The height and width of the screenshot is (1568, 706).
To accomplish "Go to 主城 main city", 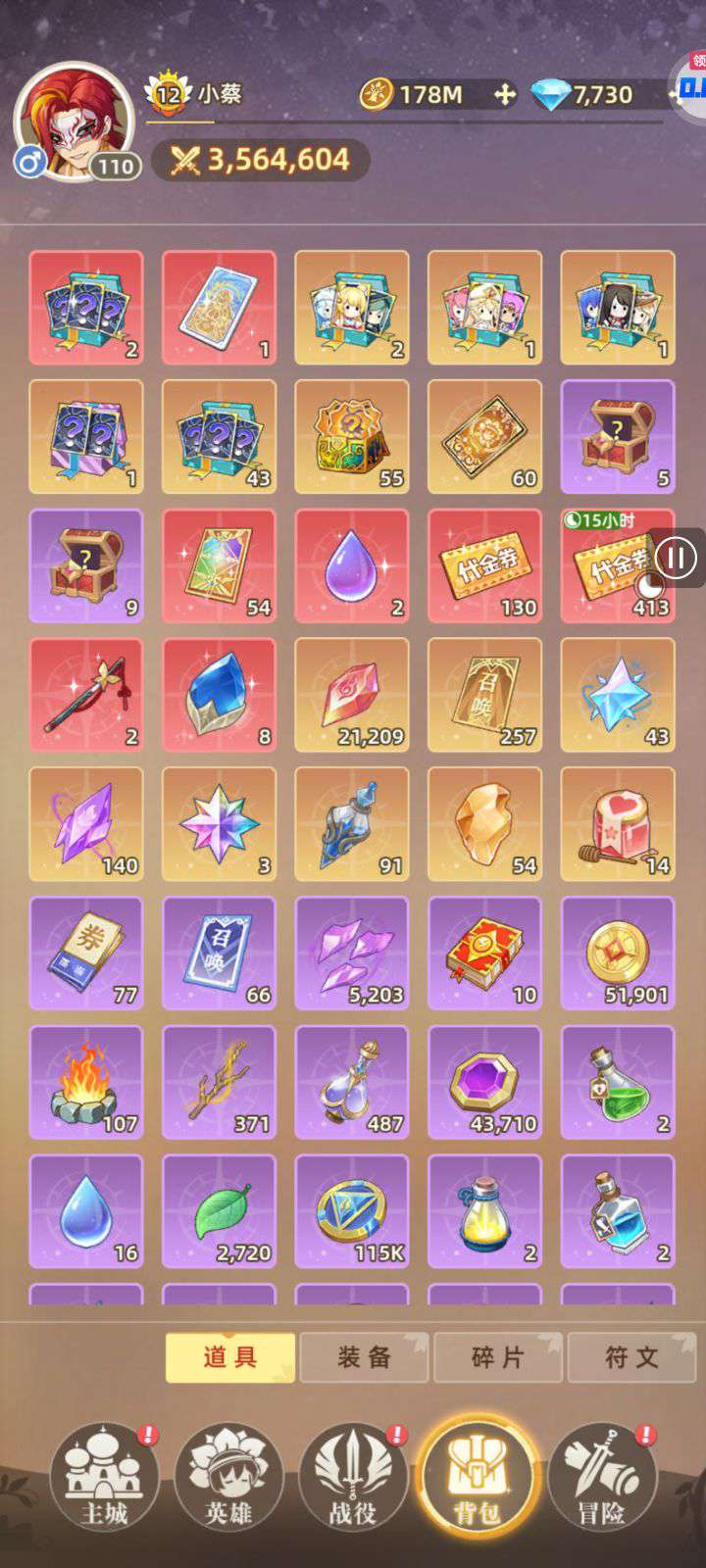I will click(x=104, y=1477).
